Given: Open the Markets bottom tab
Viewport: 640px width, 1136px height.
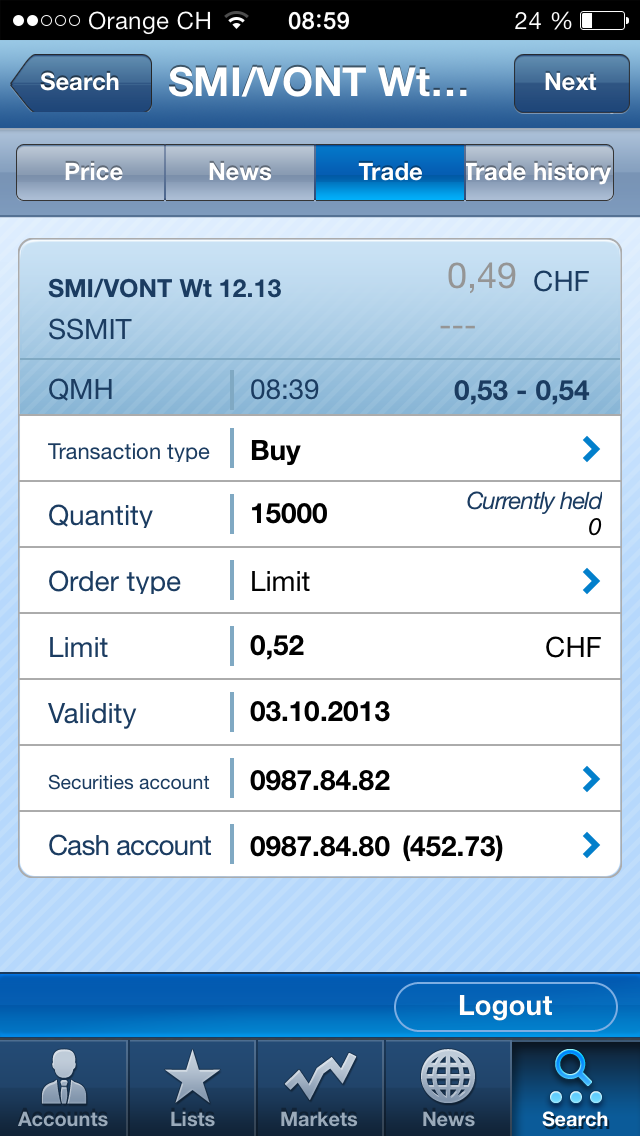Looking at the screenshot, I should [320, 1088].
